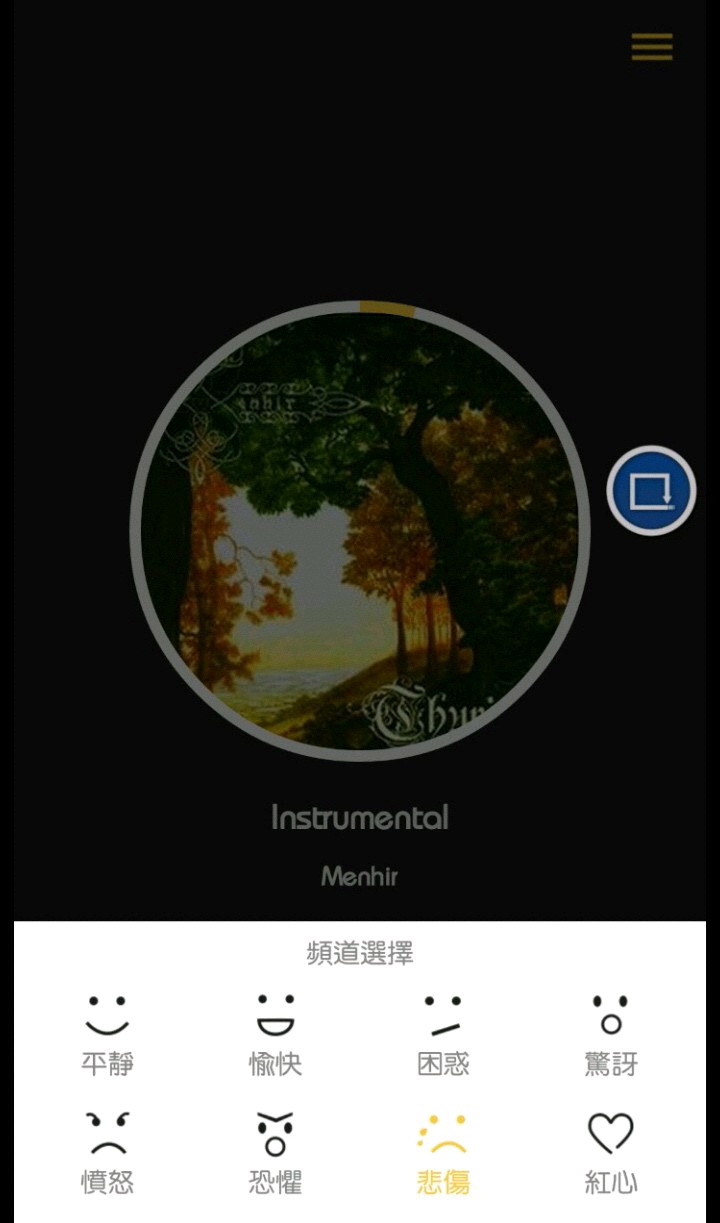Open the hamburger menu

click(x=652, y=47)
